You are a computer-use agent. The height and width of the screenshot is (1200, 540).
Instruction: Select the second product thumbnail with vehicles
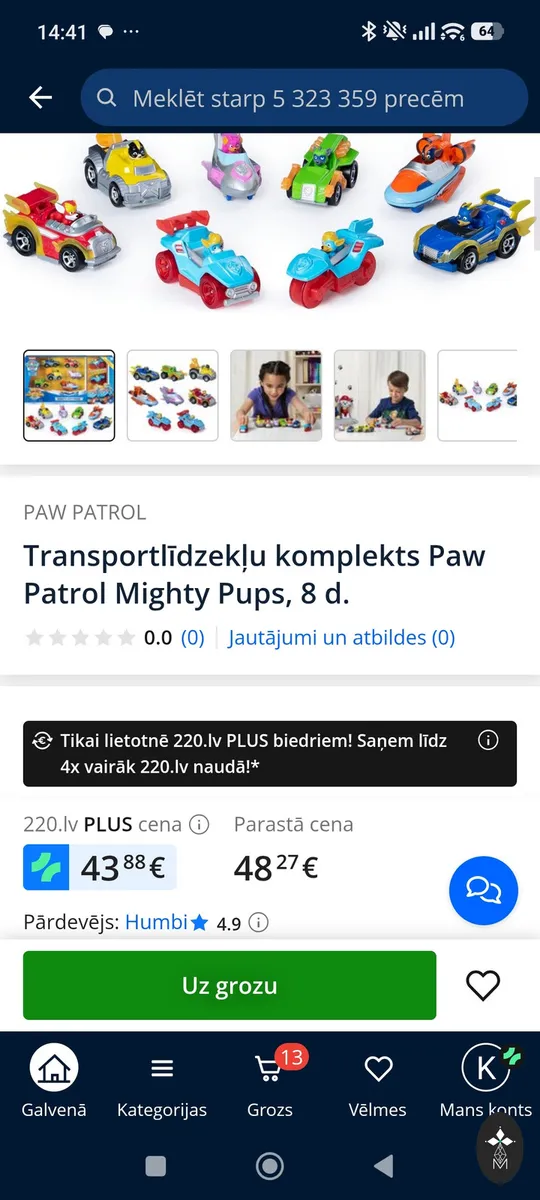pyautogui.click(x=173, y=396)
